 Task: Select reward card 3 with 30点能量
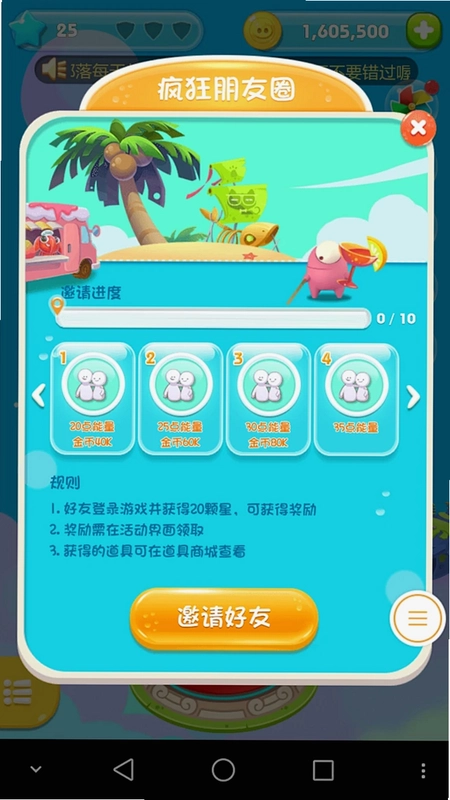[x=268, y=398]
